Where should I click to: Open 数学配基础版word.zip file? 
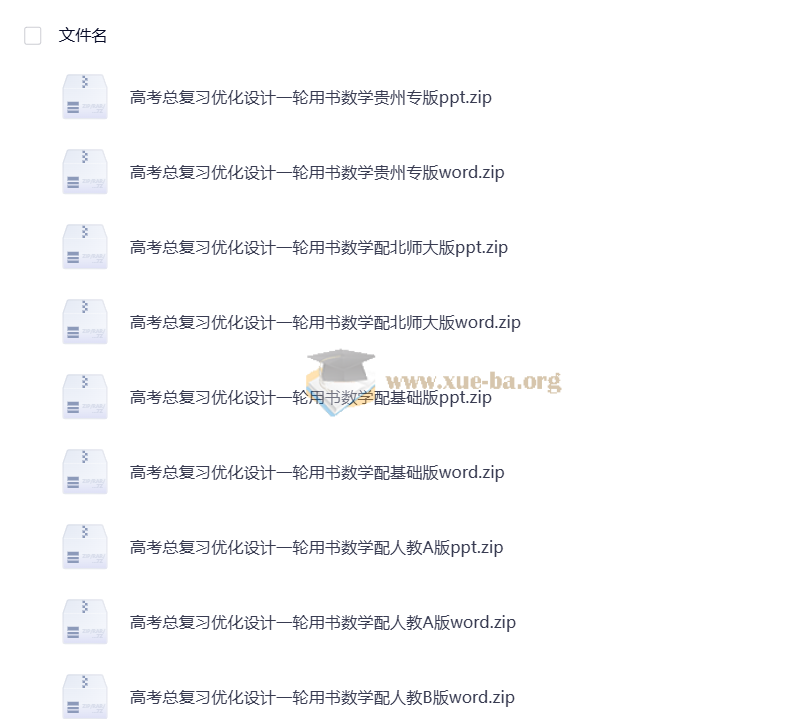pos(317,473)
